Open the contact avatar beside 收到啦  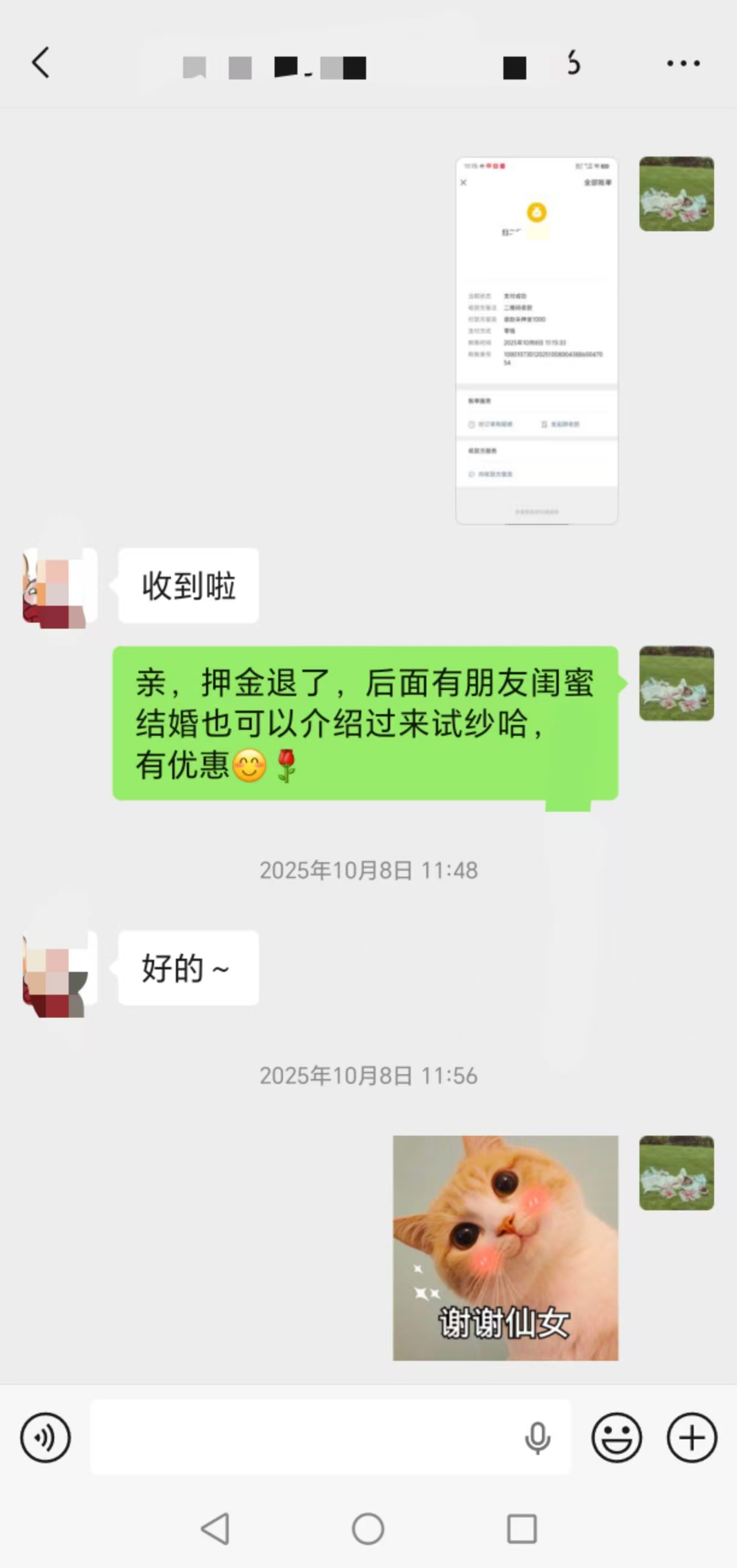(x=59, y=586)
